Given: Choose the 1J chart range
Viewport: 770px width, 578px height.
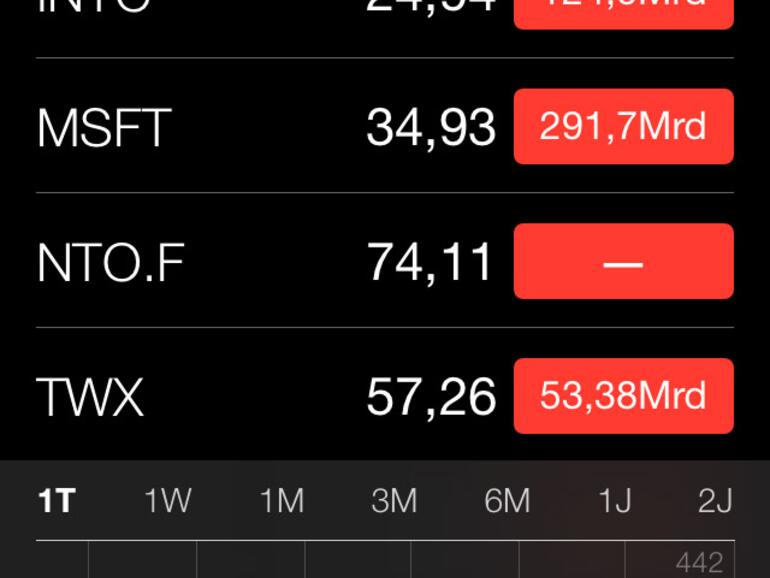Looking at the screenshot, I should pyautogui.click(x=614, y=501).
